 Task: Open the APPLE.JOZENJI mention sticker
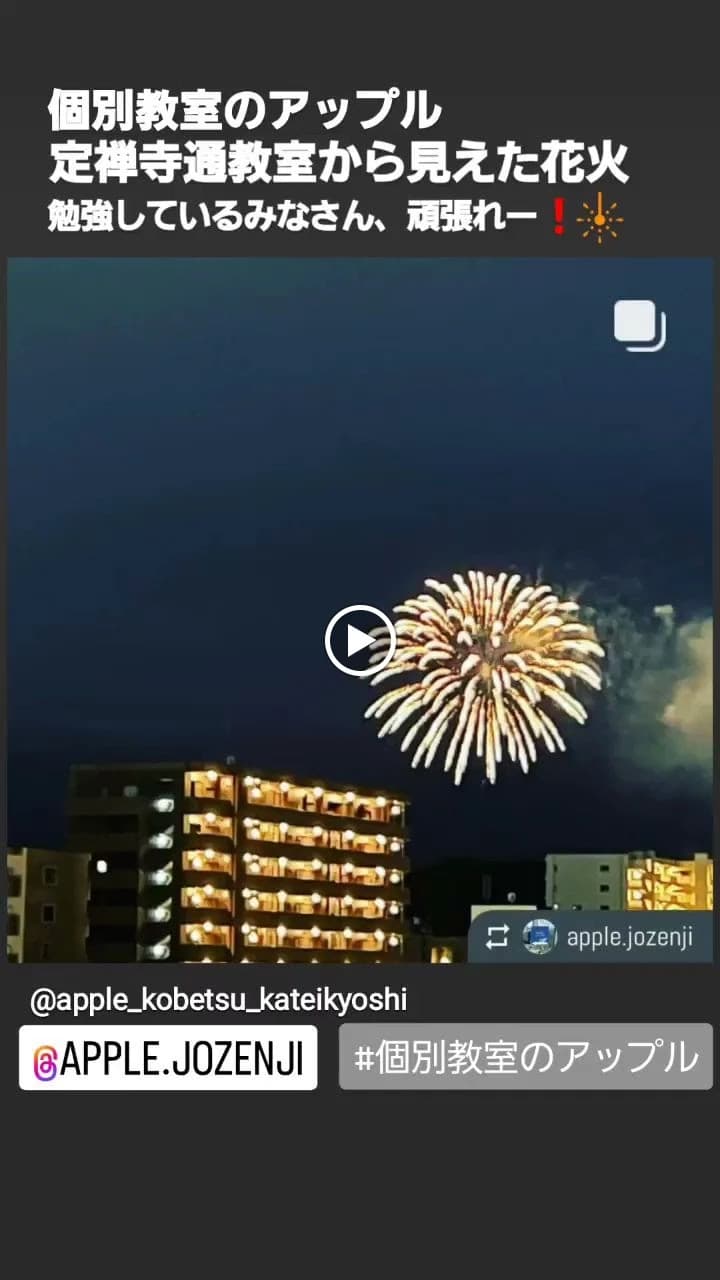pos(169,1059)
